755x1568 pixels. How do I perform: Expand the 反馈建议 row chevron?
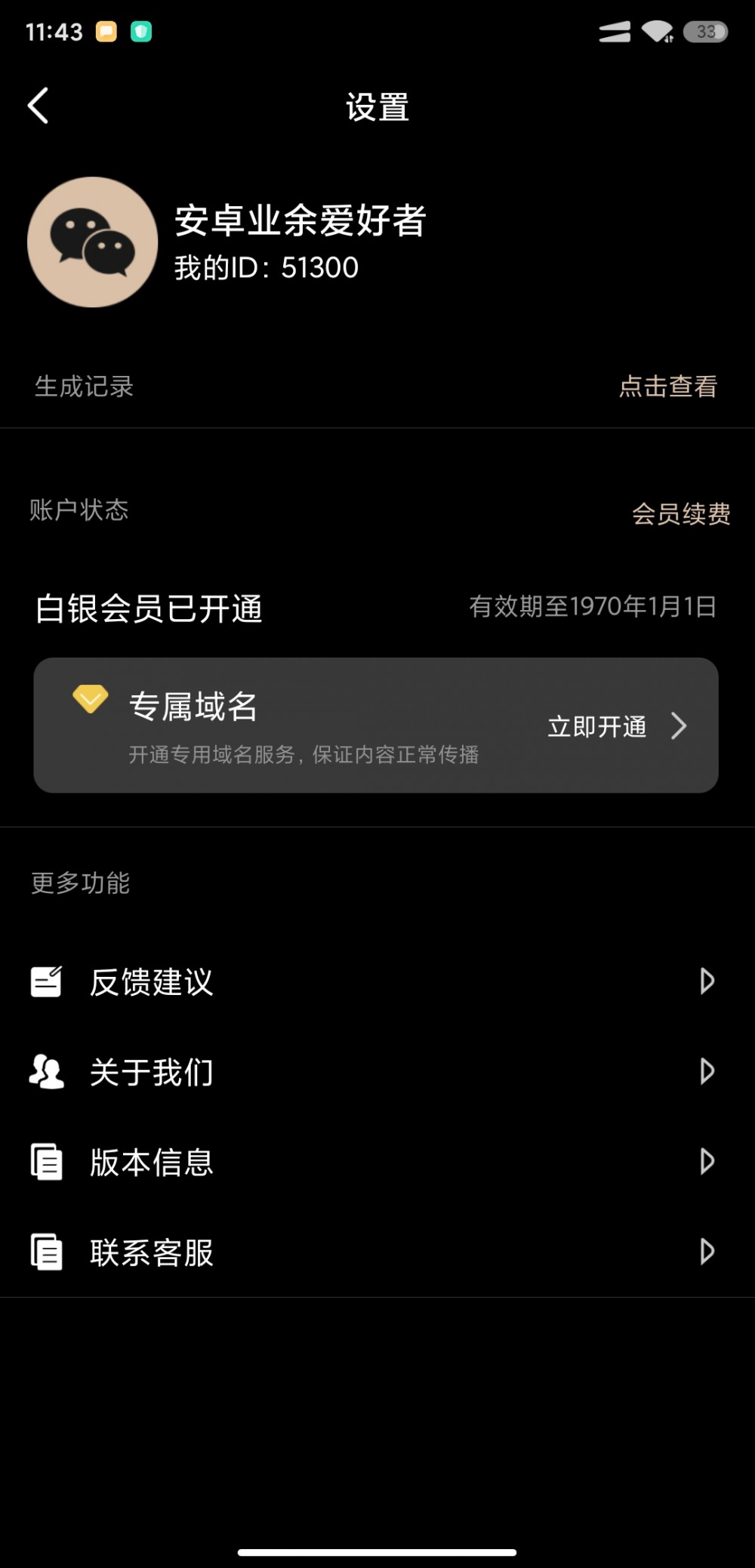tap(707, 981)
